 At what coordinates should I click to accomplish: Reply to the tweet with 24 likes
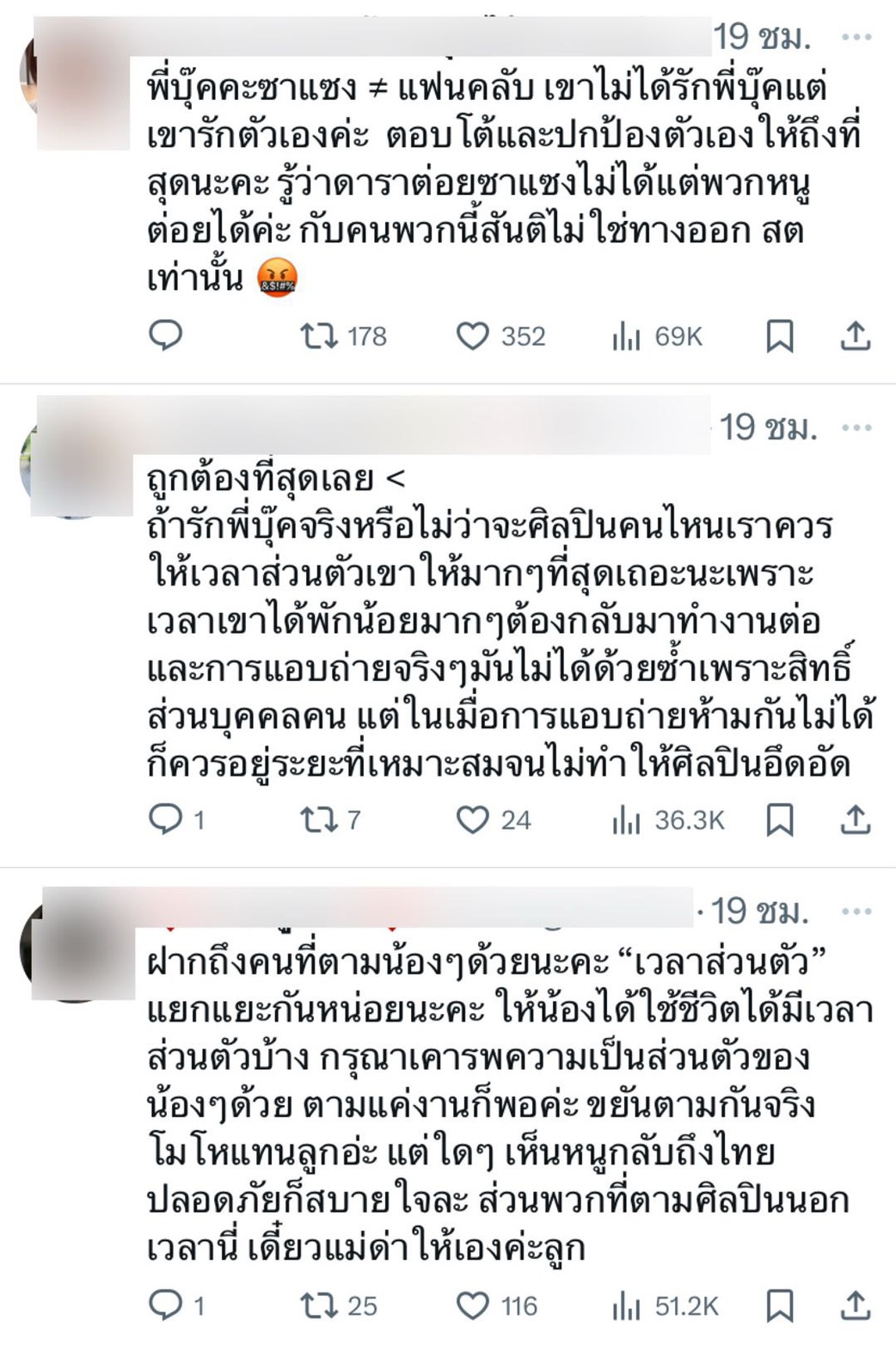[165, 819]
